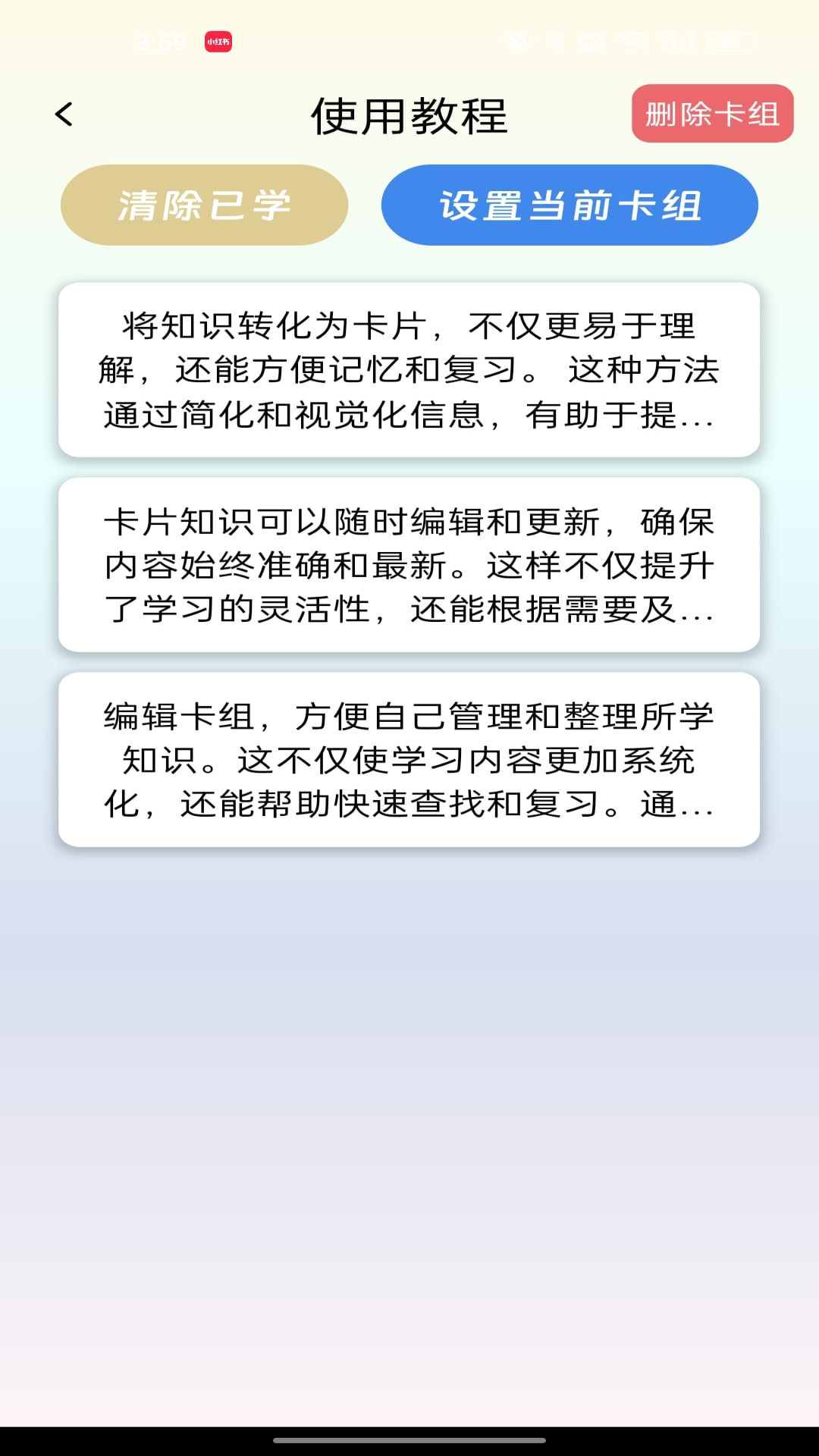
Task: Open the card starting with 卡片知识可以随时编辑
Action: pos(409,564)
